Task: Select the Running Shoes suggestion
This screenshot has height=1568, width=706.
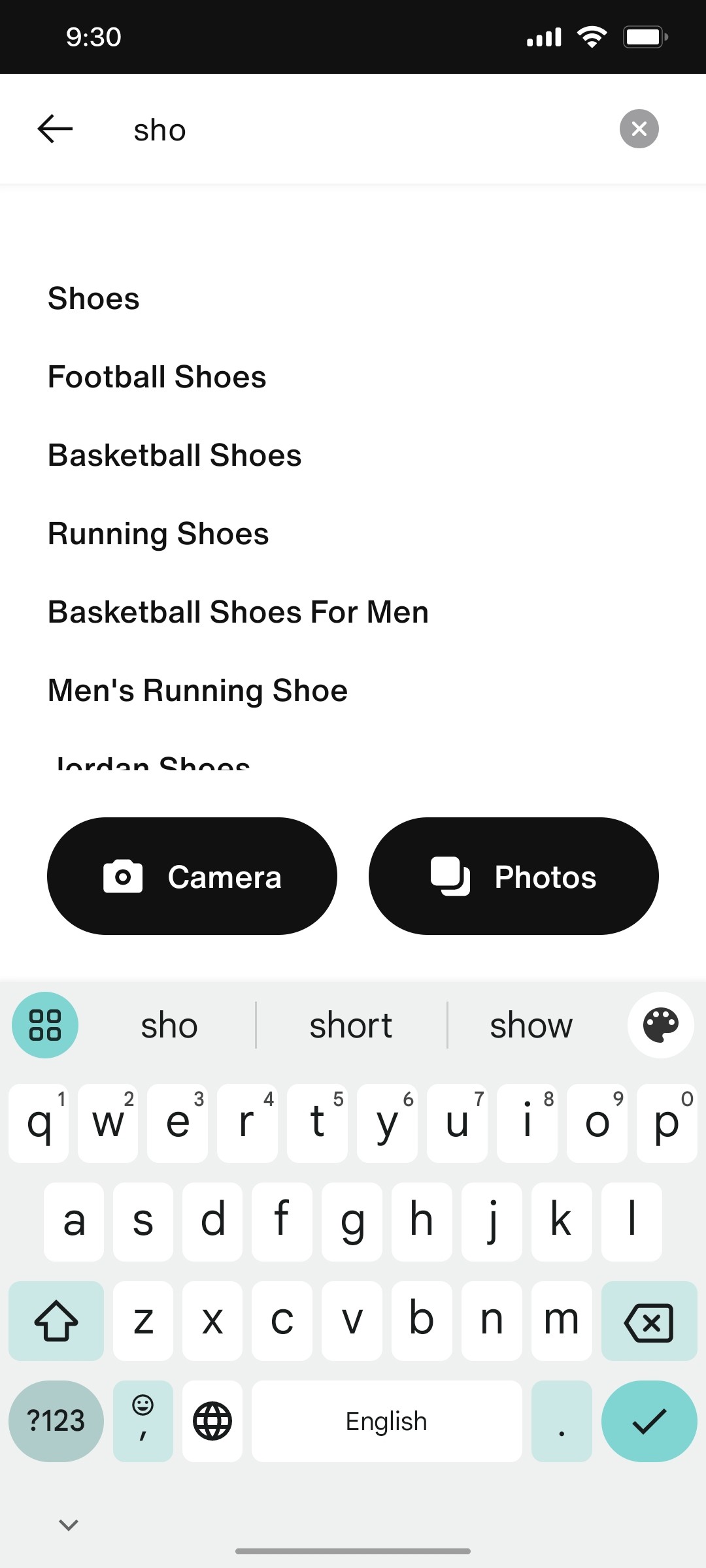Action: click(158, 534)
